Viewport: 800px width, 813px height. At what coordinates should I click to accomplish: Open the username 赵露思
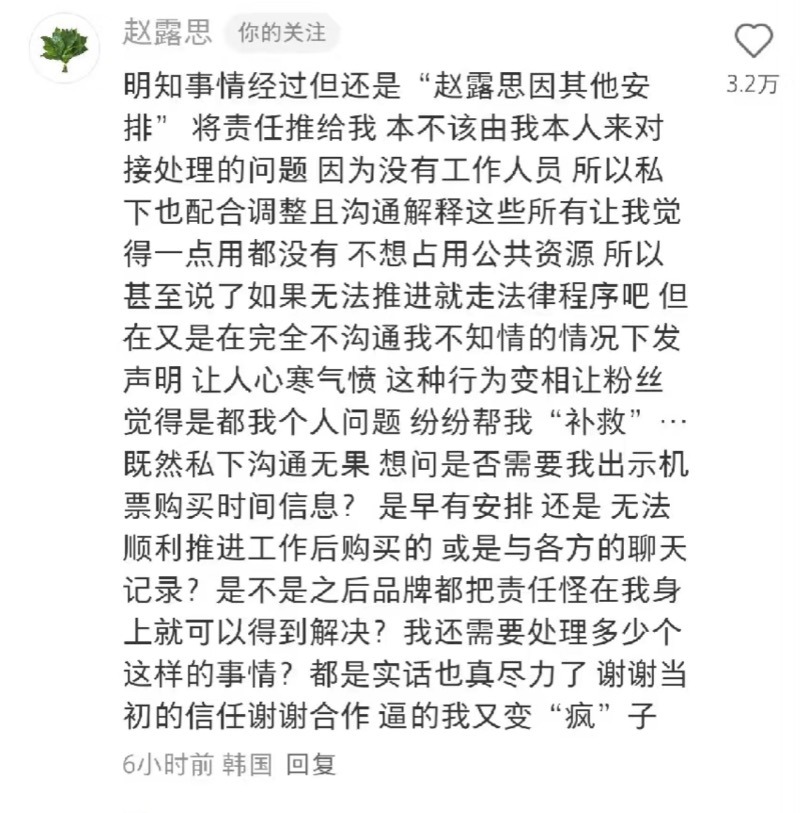(x=167, y=32)
